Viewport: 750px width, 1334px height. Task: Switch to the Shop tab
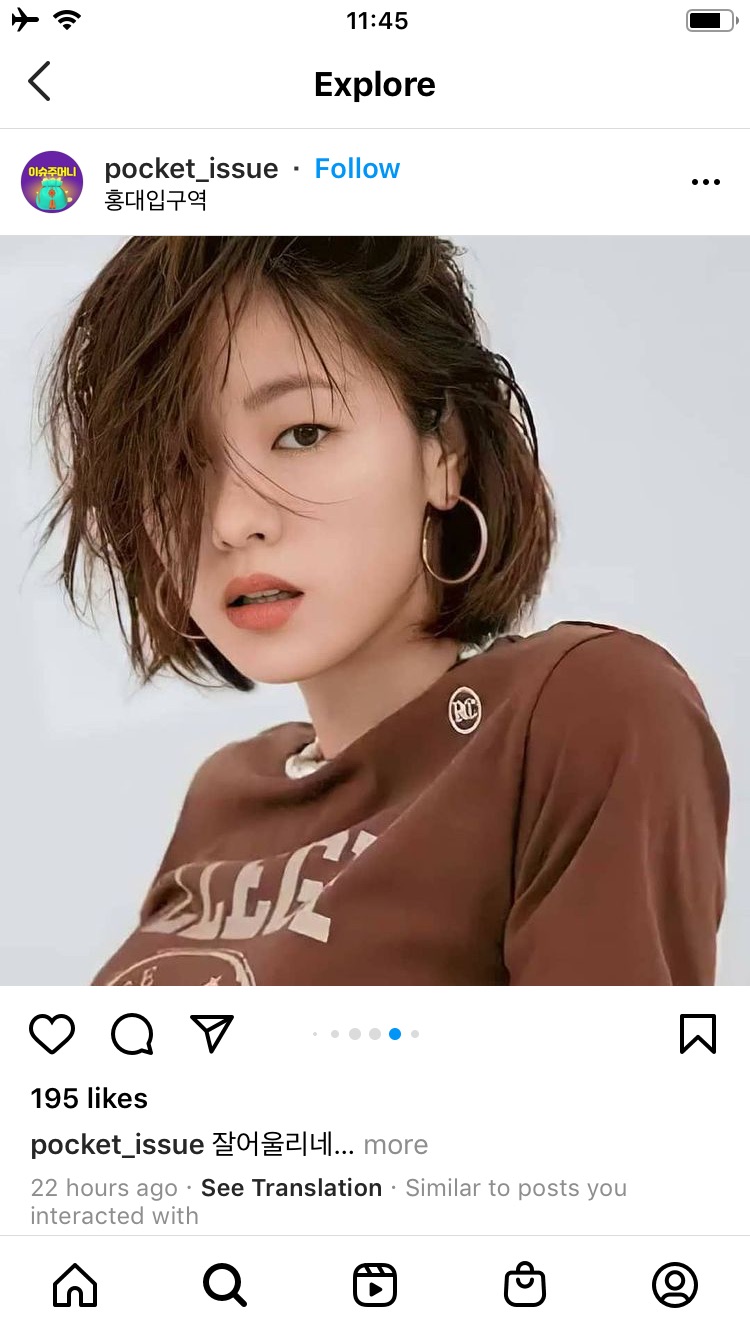coord(525,1285)
